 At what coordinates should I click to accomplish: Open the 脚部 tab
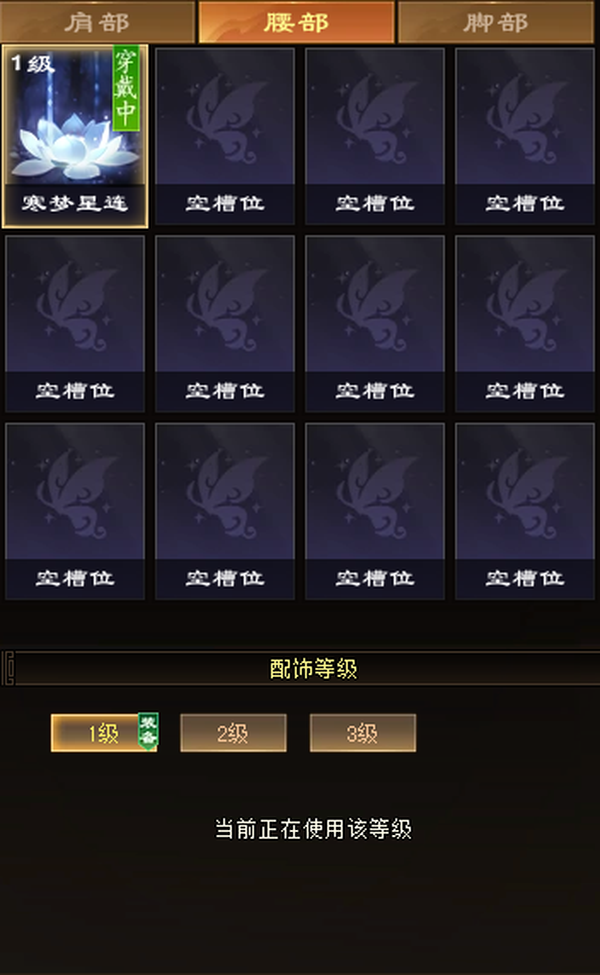(x=496, y=22)
